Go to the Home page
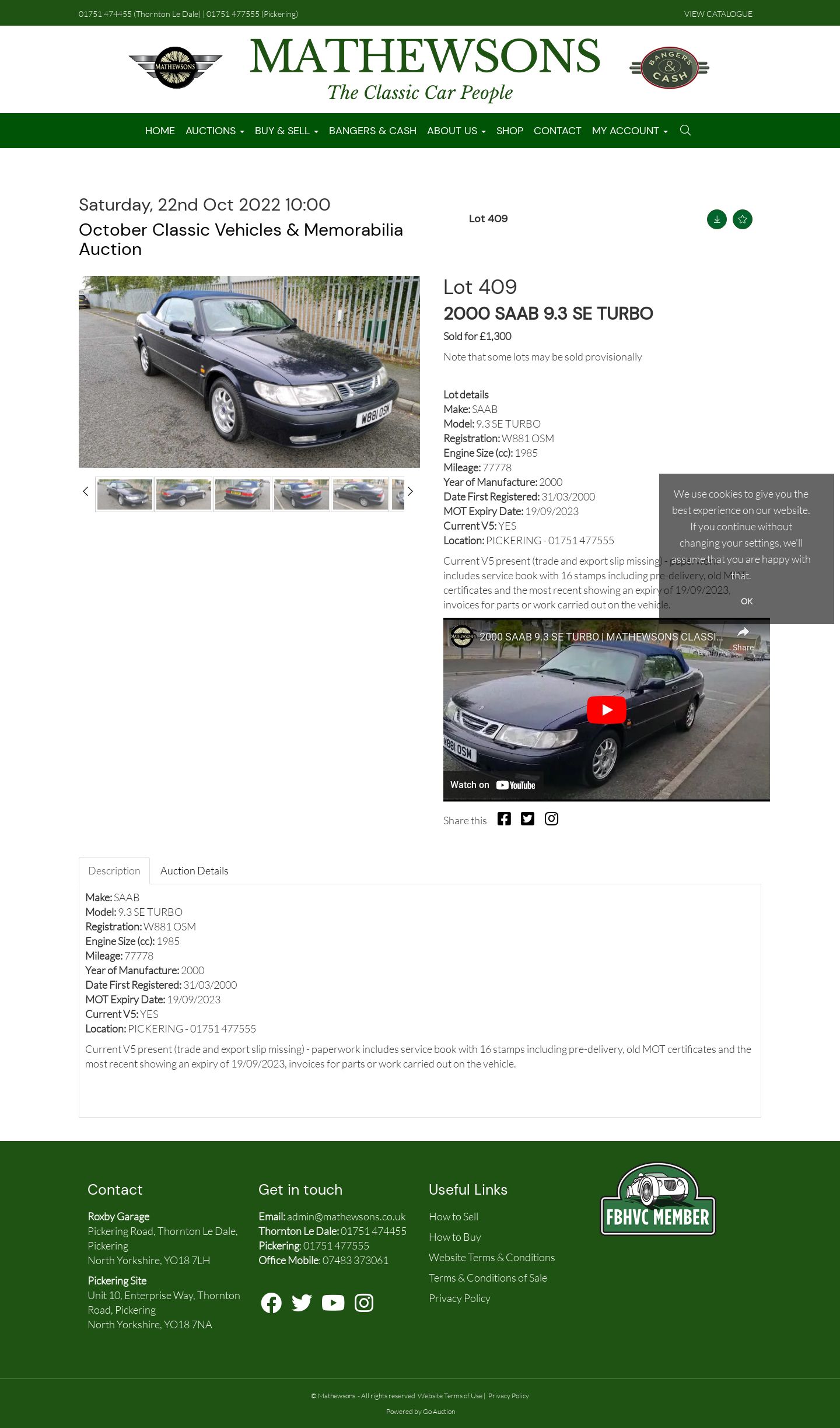 tap(160, 131)
